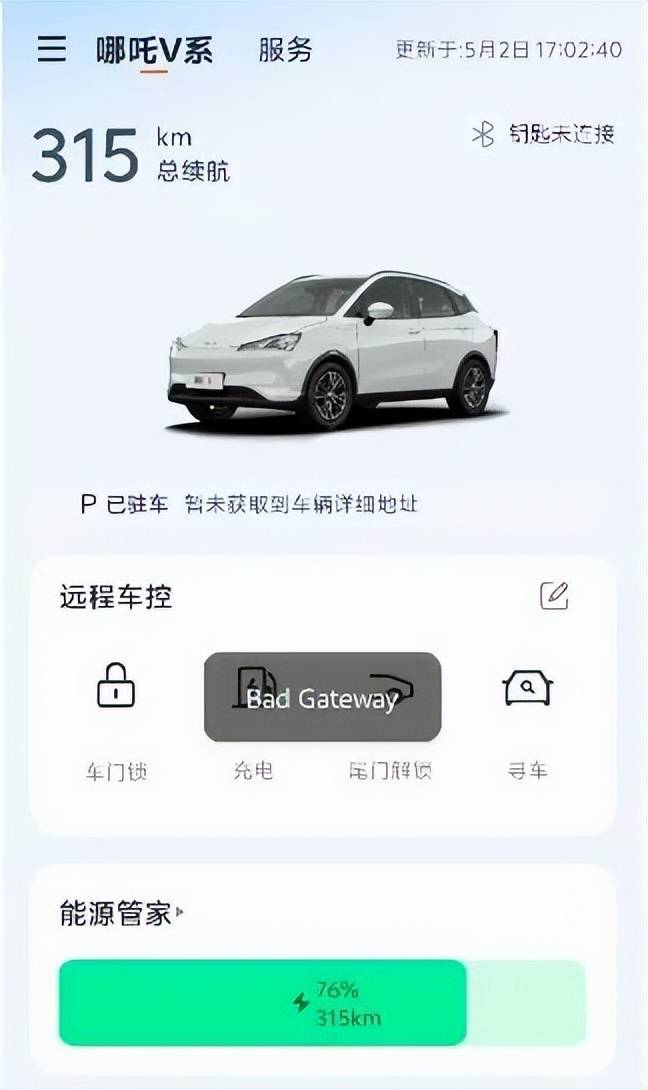
Task: Open the hamburger drawer menu
Action: (52, 49)
